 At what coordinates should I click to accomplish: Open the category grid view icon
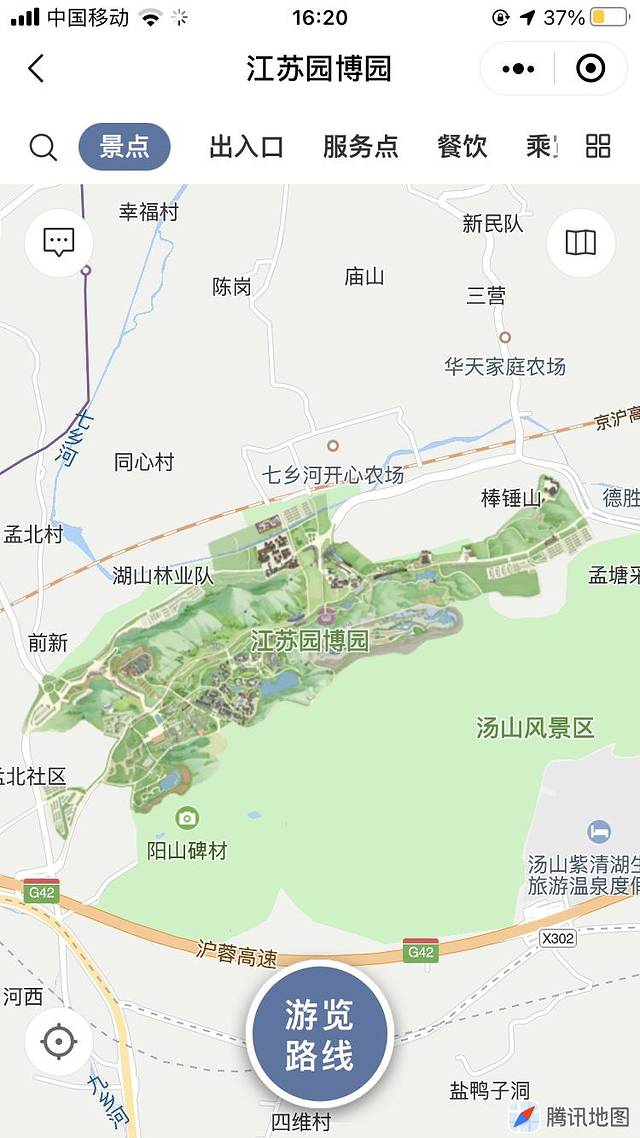pyautogui.click(x=598, y=147)
